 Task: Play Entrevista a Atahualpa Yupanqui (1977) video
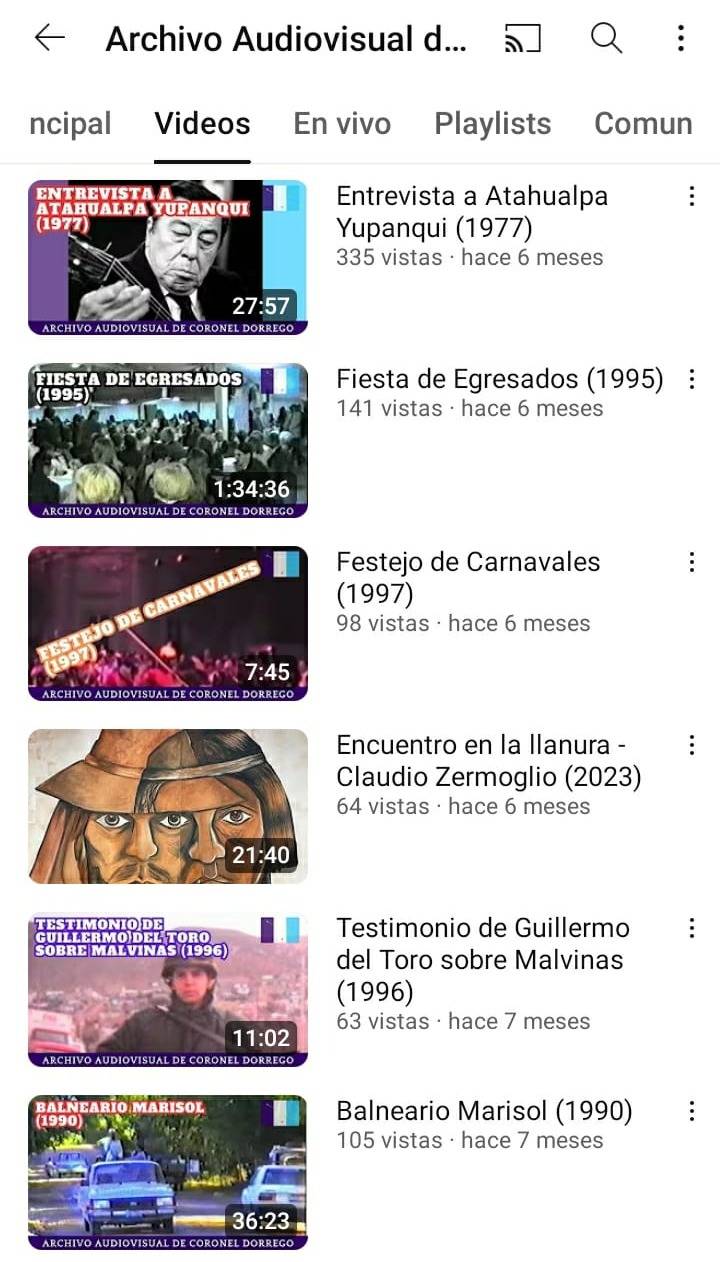tap(168, 257)
